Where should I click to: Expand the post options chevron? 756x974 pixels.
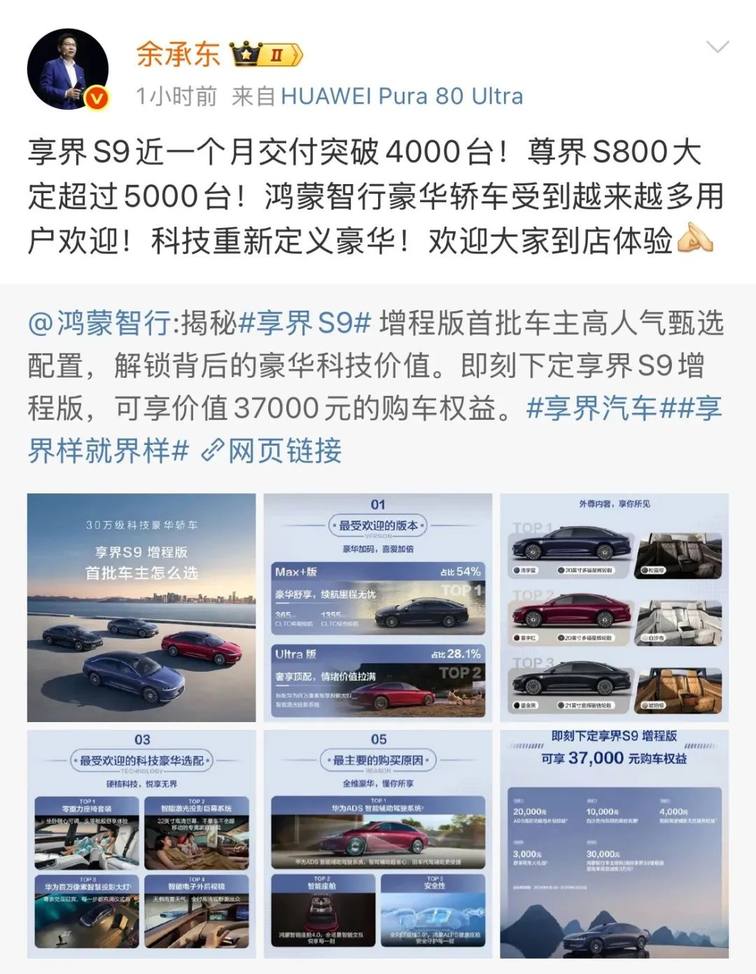(718, 47)
